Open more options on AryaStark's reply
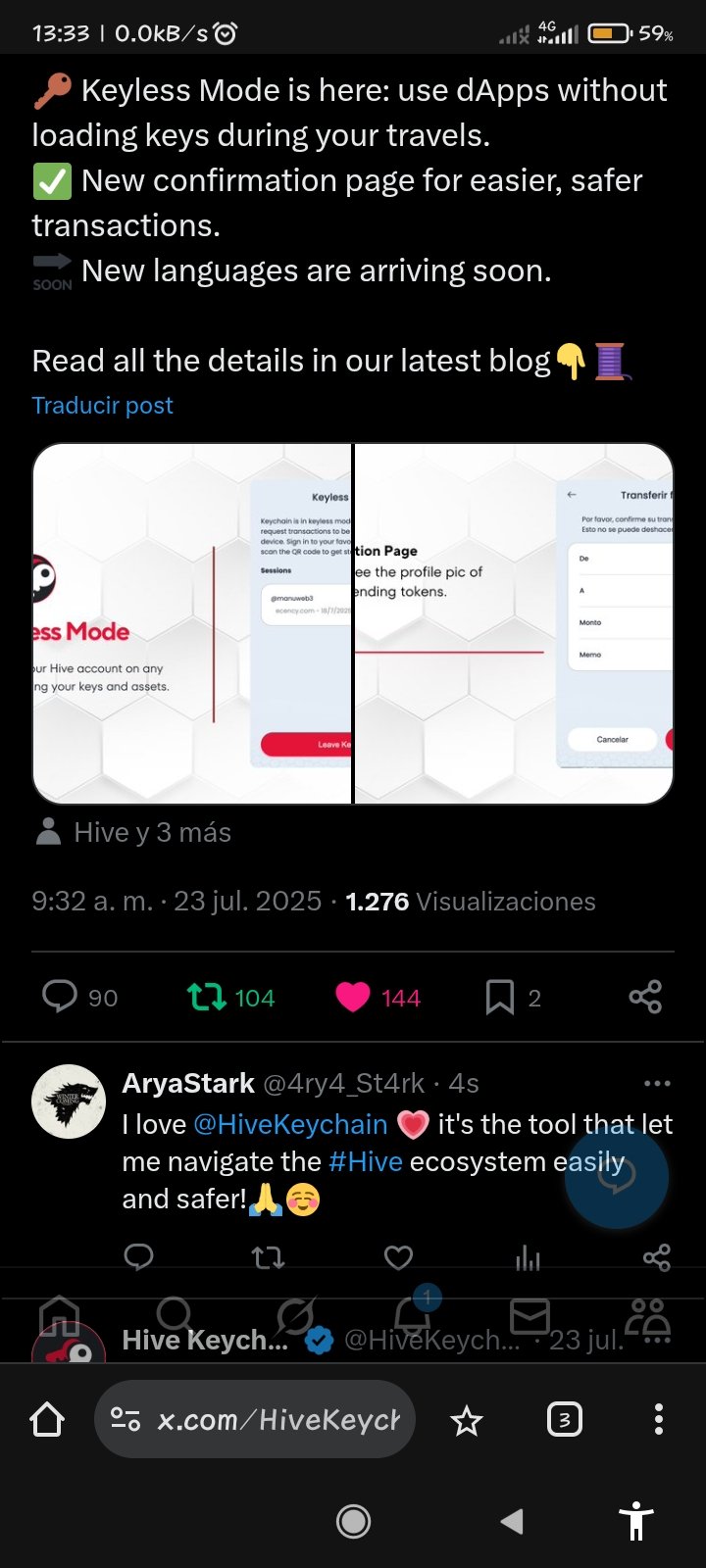This screenshot has height=1568, width=706. click(657, 1083)
